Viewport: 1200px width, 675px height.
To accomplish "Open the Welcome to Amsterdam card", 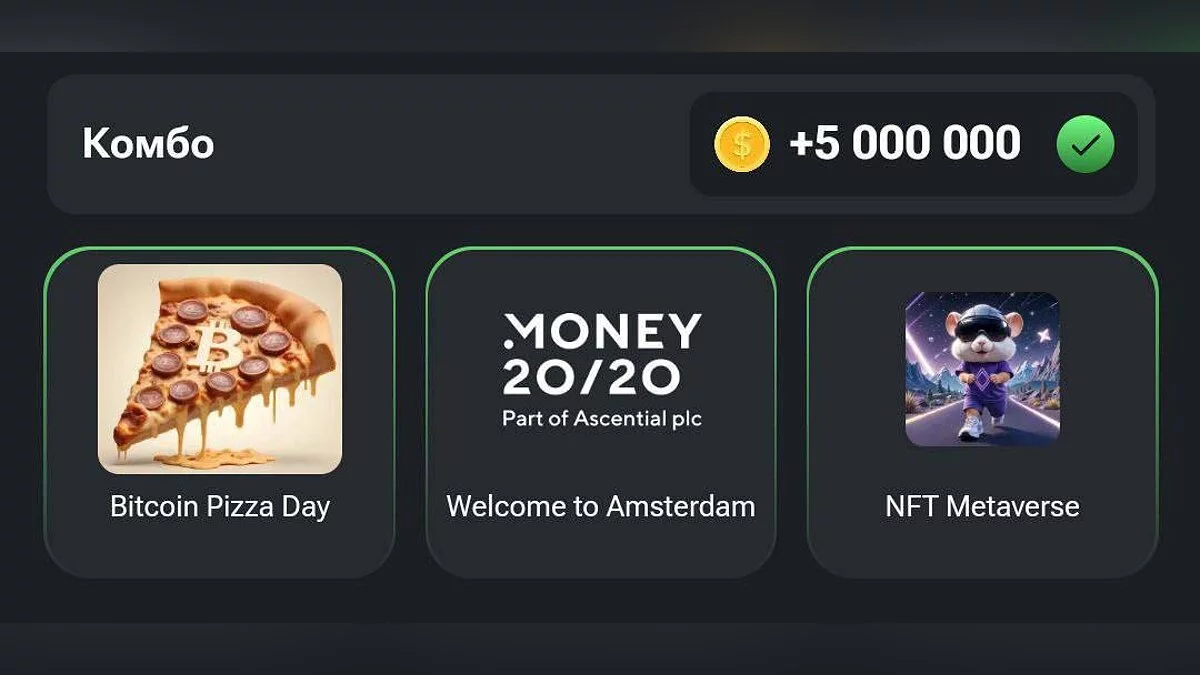I will (x=601, y=412).
